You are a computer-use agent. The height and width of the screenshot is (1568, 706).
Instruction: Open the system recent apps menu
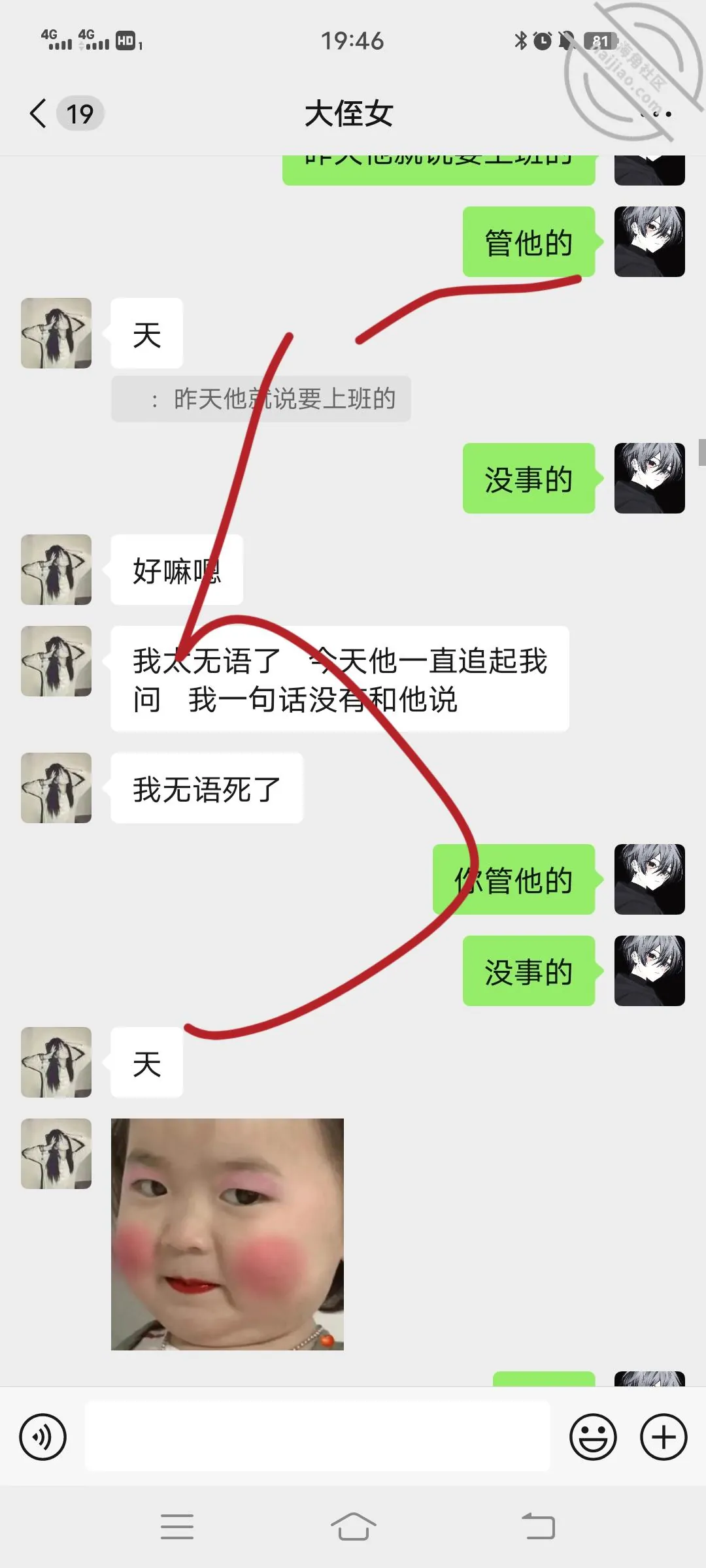click(177, 1527)
